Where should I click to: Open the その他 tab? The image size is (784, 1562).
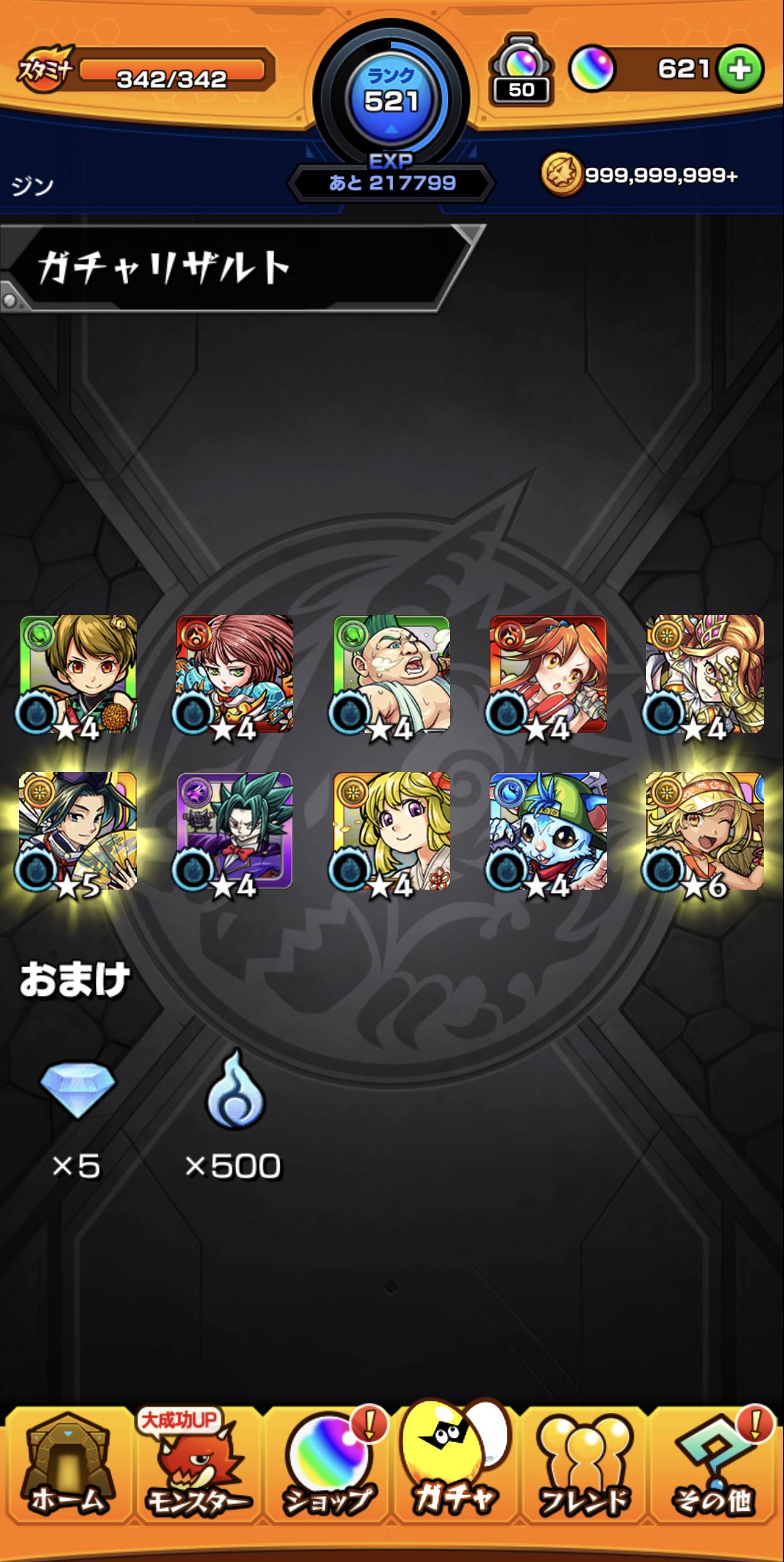(713, 1467)
